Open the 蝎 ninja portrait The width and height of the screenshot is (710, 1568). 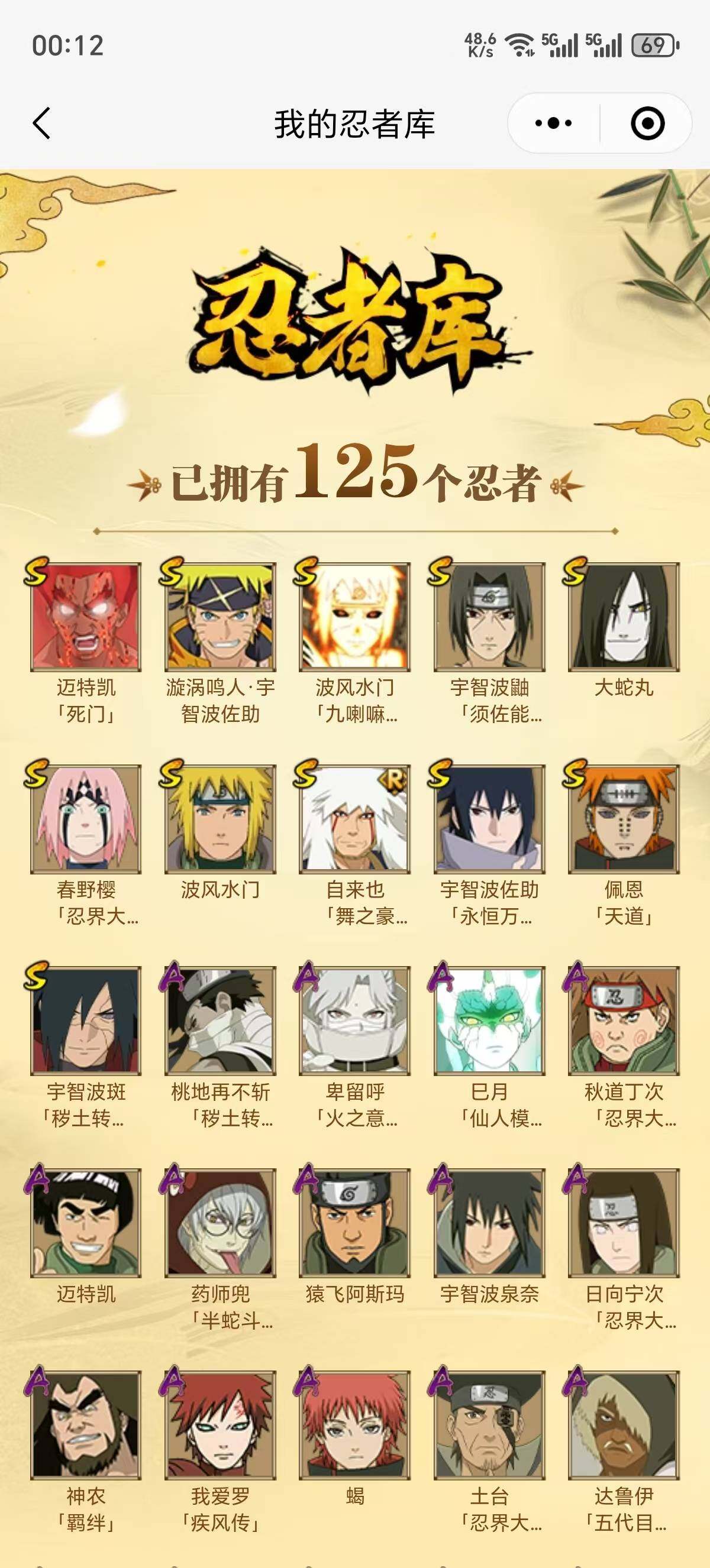[355, 1426]
